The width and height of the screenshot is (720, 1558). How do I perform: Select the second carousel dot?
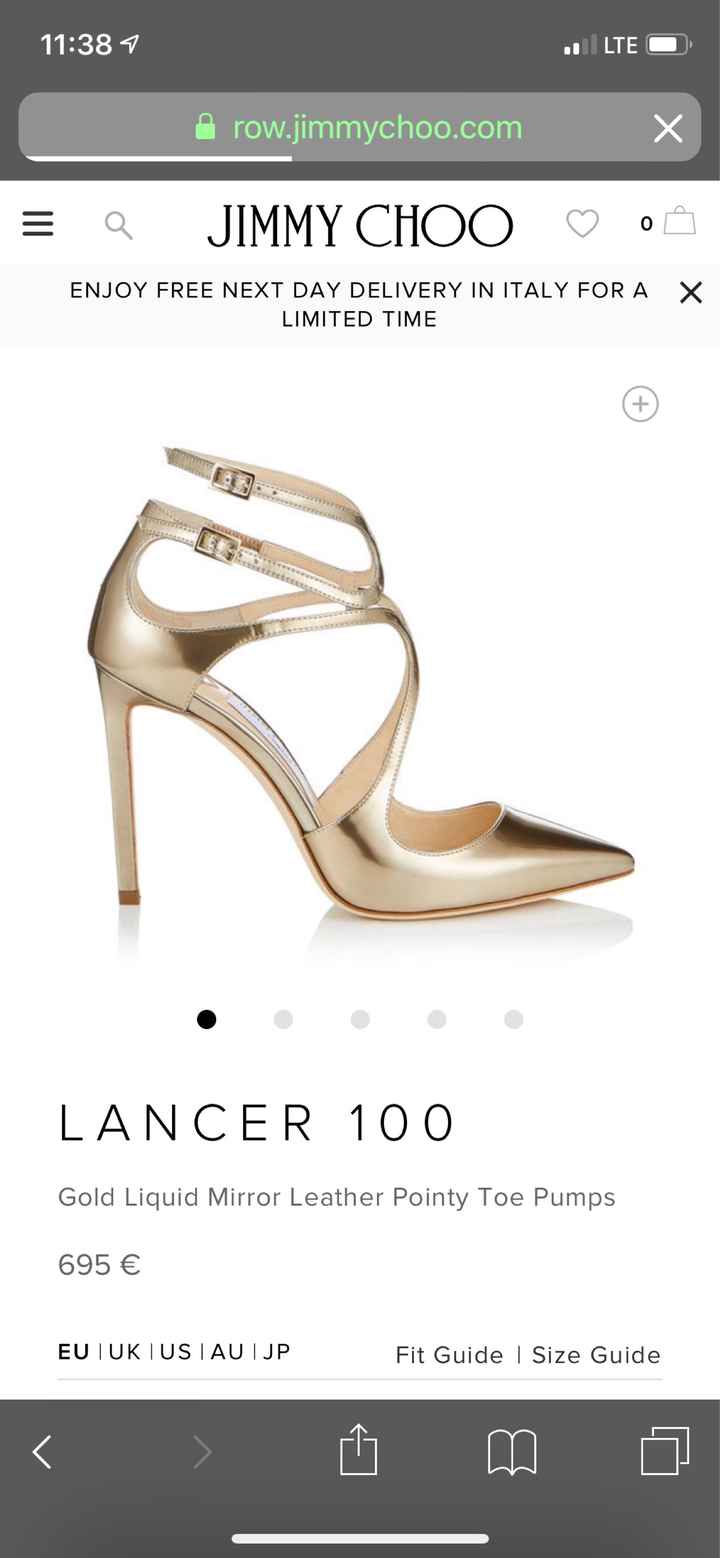283,1019
